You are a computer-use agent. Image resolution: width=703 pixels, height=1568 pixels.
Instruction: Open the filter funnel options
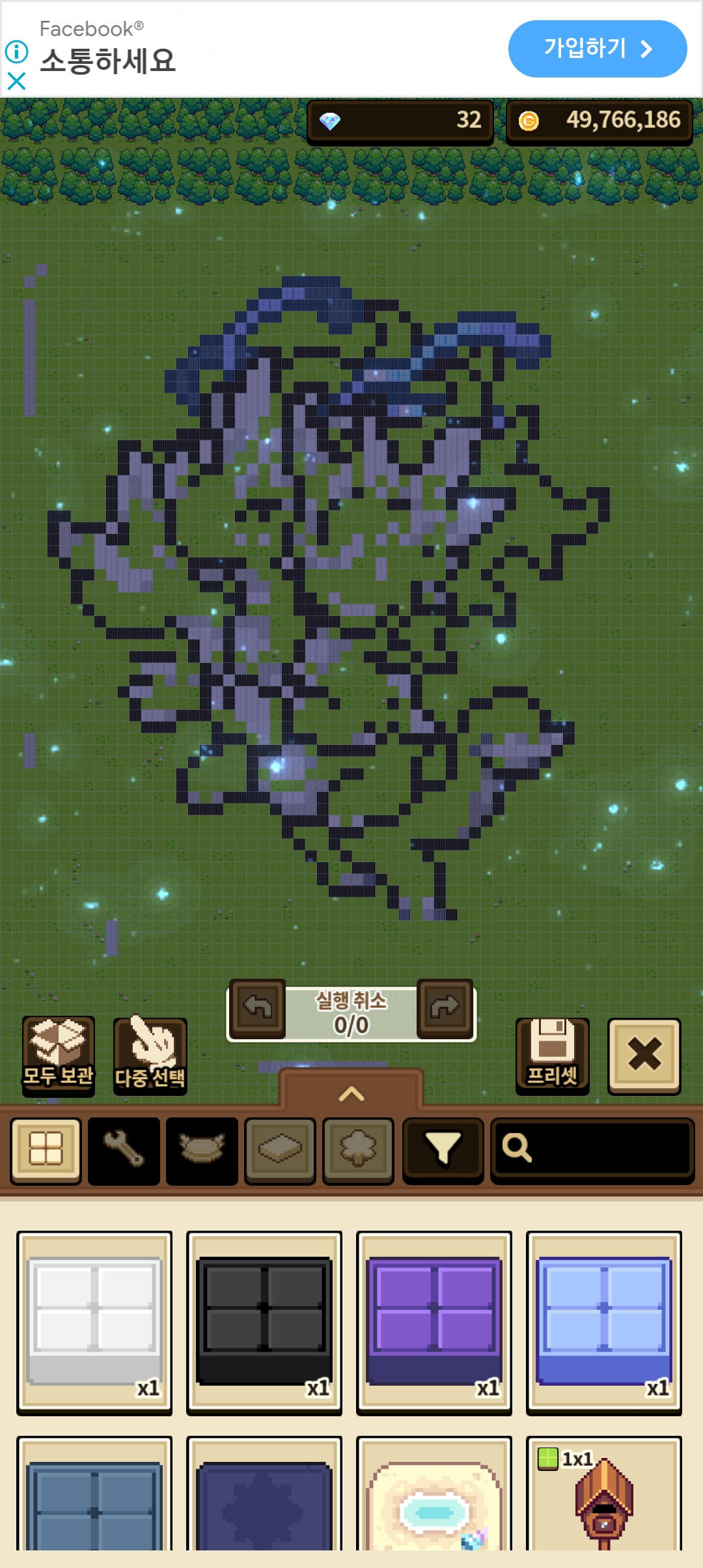coord(443,1150)
